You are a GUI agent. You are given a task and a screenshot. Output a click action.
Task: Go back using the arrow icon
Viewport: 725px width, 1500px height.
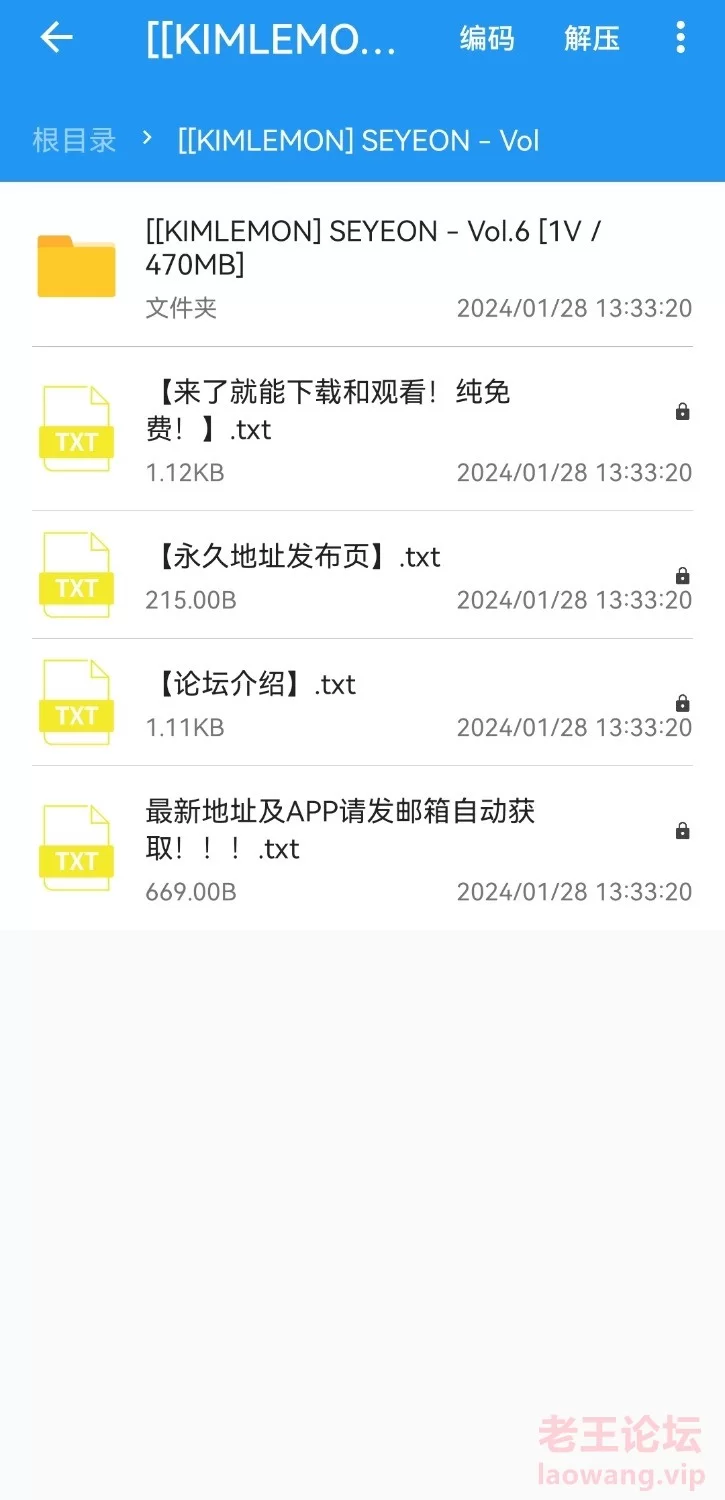point(57,39)
